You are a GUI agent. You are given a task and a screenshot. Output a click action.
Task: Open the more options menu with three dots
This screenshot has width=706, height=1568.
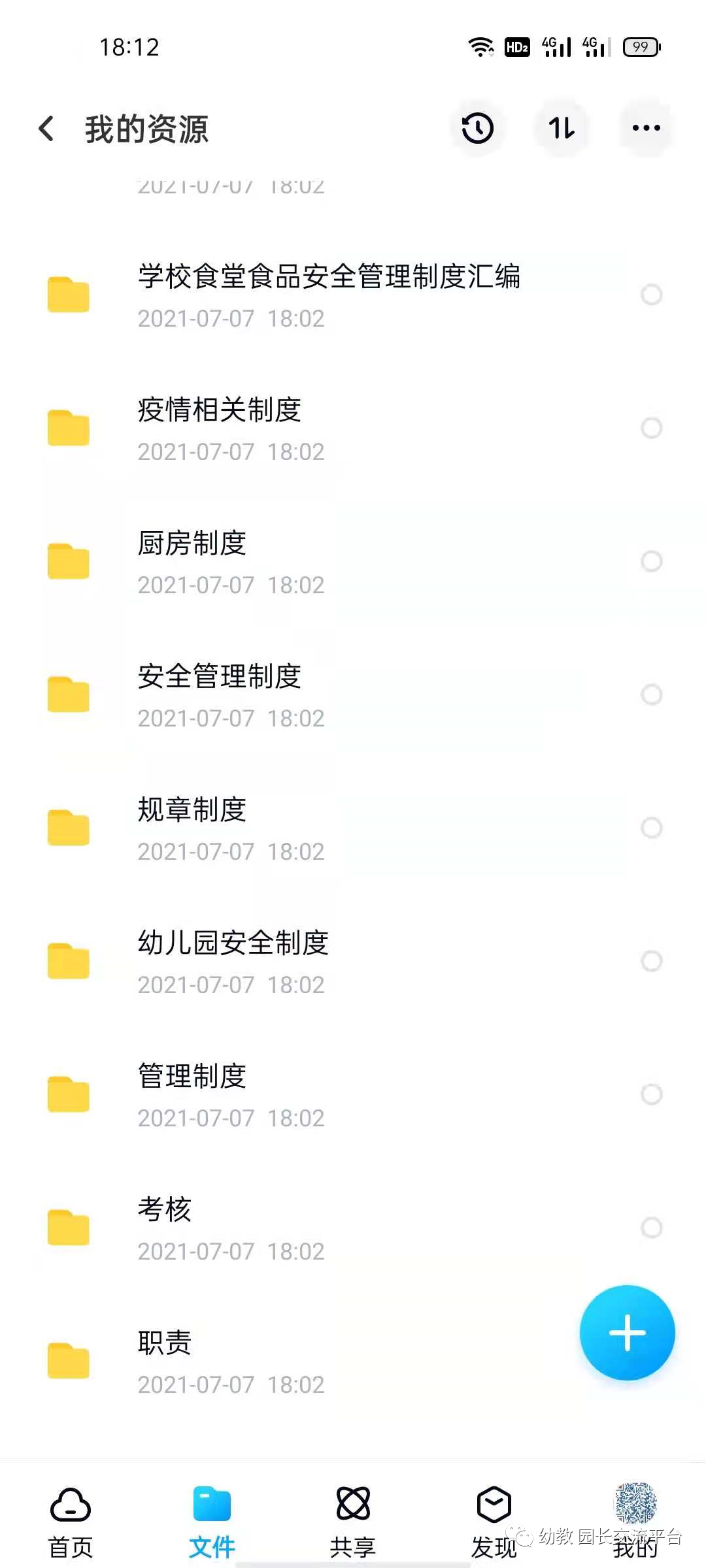pyautogui.click(x=645, y=128)
